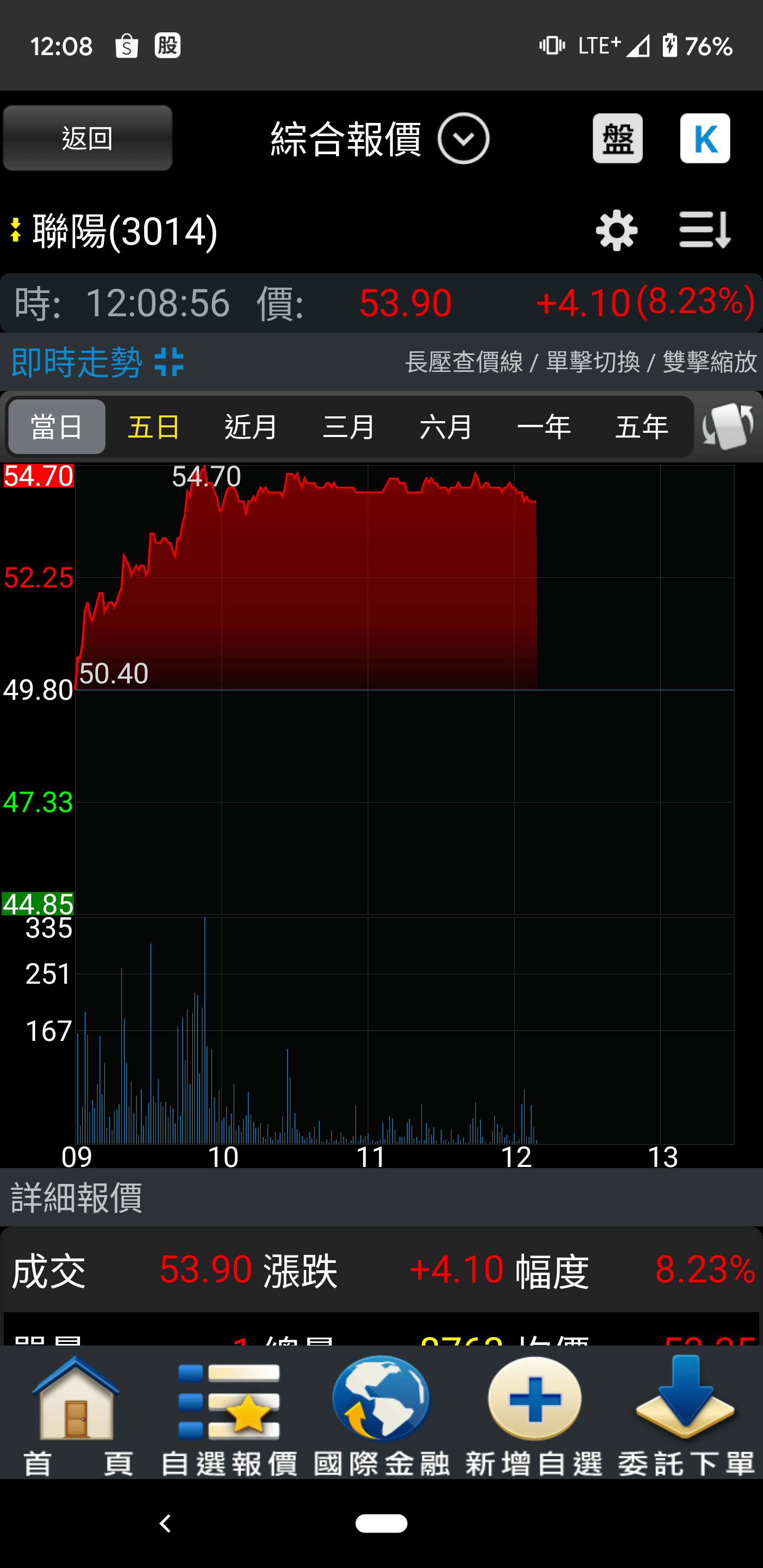Switch to the 六月 chart range
The image size is (763, 1568).
(x=446, y=426)
